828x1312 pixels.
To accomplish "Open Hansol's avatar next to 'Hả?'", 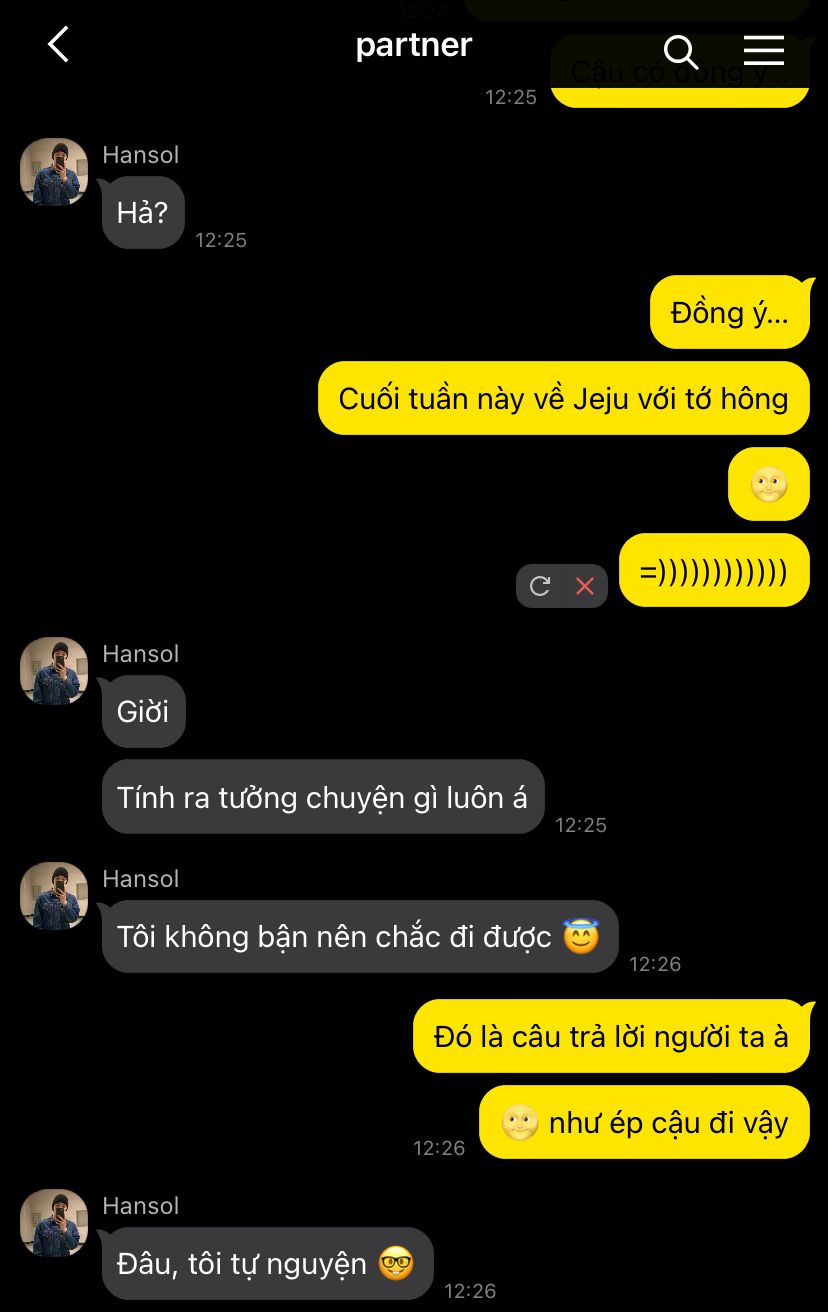I will tap(54, 172).
